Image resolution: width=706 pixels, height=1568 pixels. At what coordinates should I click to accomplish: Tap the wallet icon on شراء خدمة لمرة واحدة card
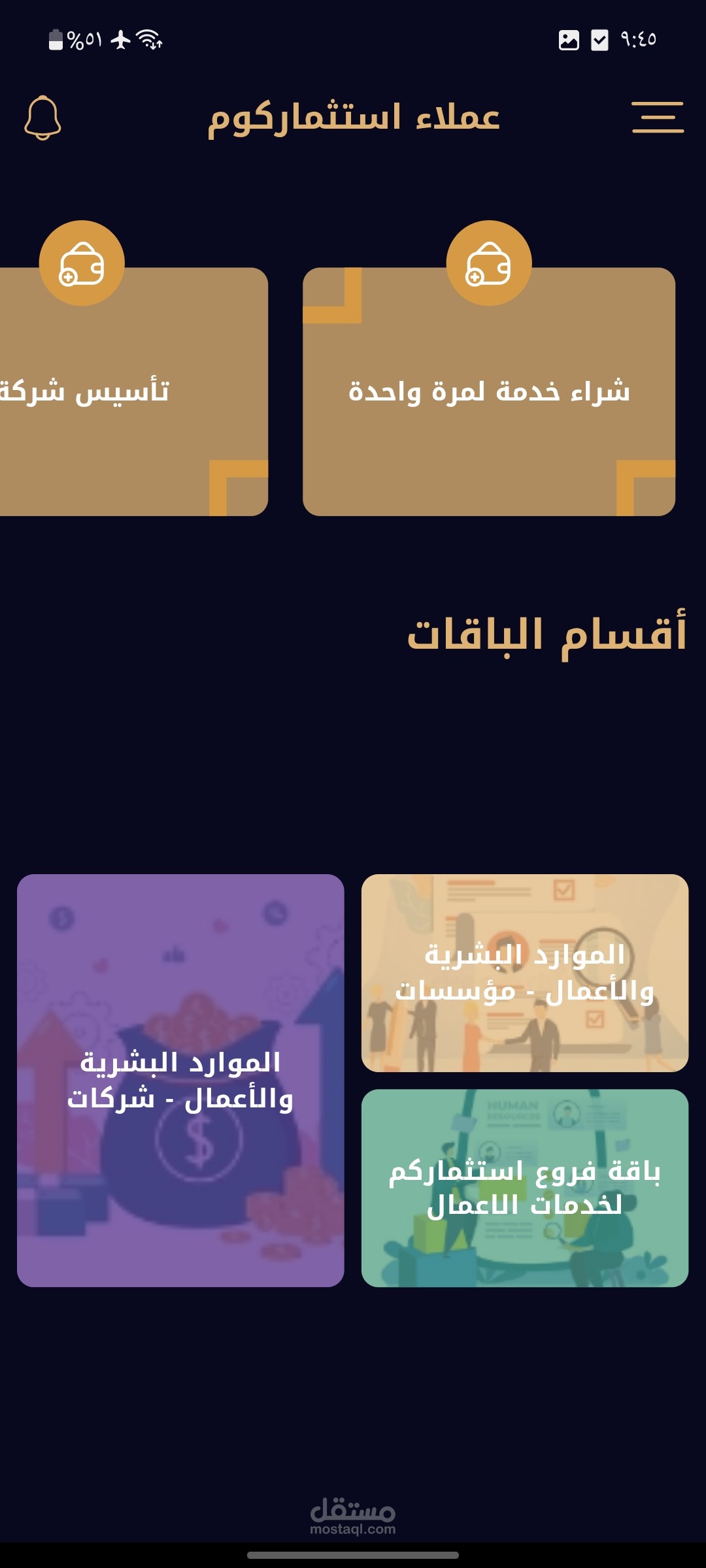click(489, 263)
